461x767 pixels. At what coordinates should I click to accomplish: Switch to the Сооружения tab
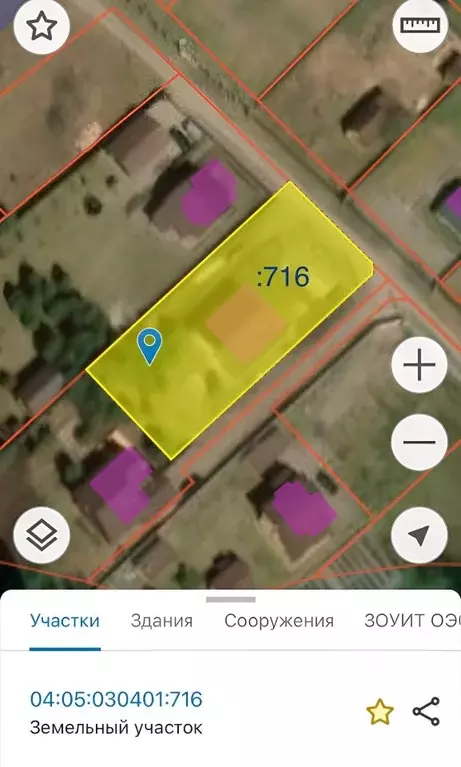279,621
